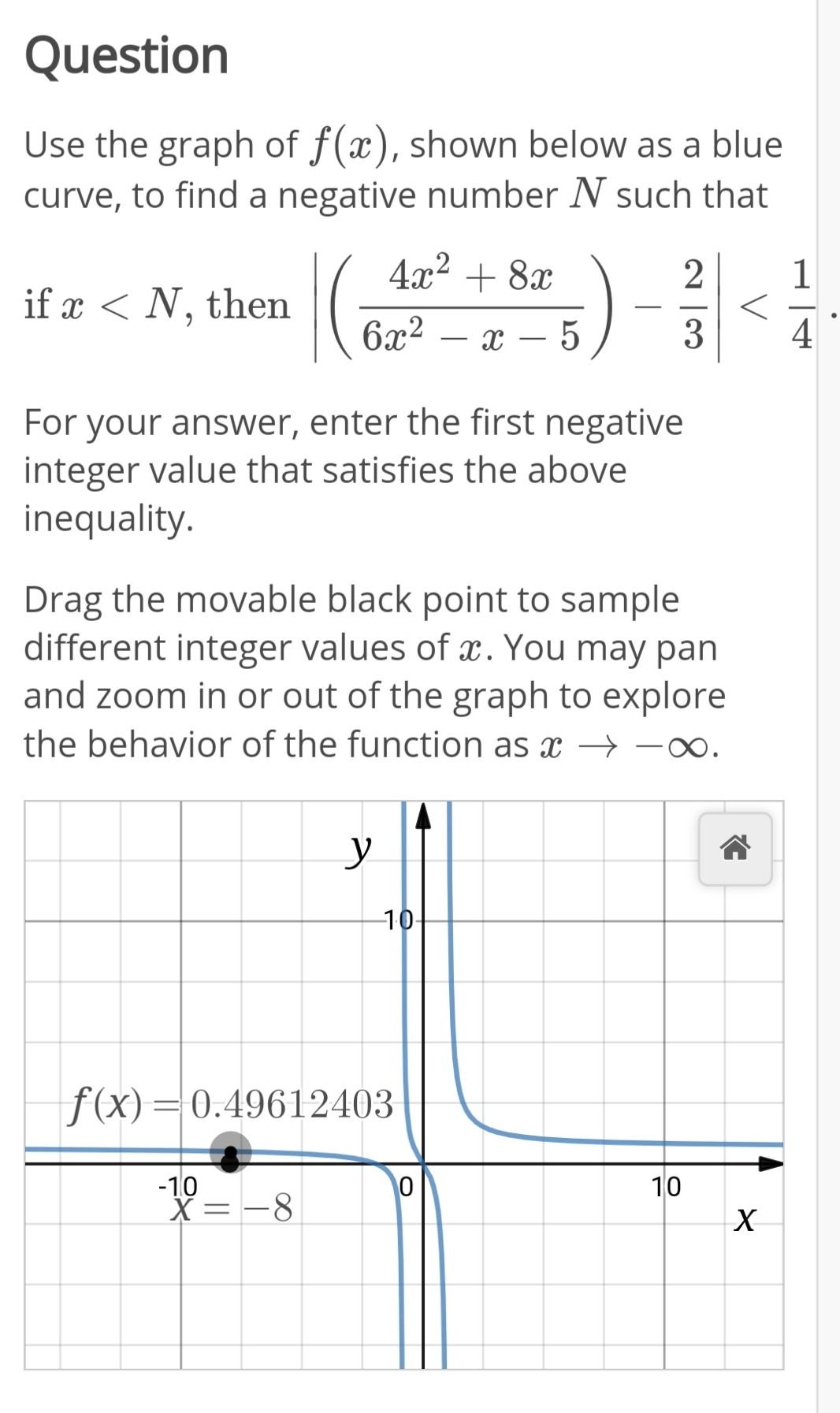The height and width of the screenshot is (1413, 840).
Task: Click the -10 label on the x-axis
Action: tap(177, 1186)
